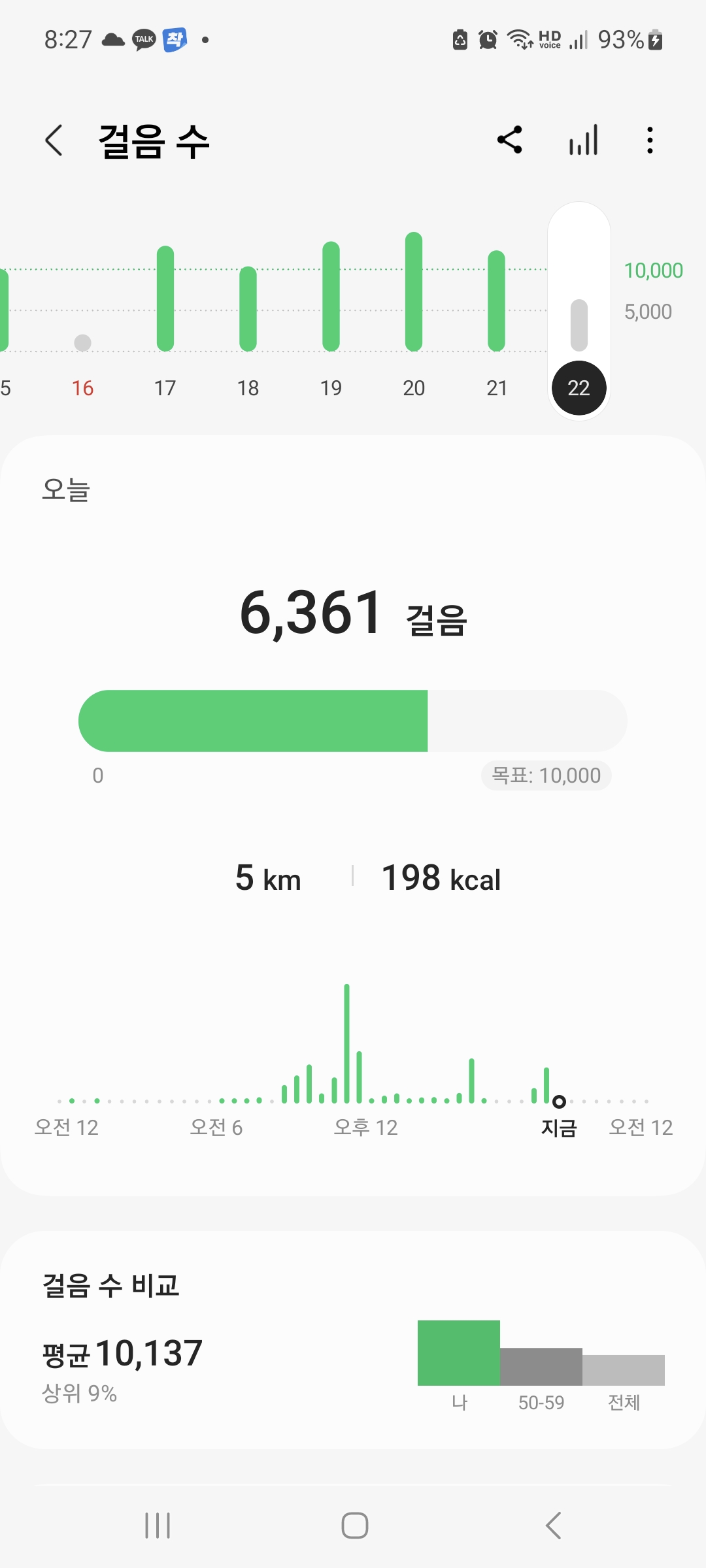This screenshot has width=706, height=1568.
Task: Share the step count
Action: (510, 140)
